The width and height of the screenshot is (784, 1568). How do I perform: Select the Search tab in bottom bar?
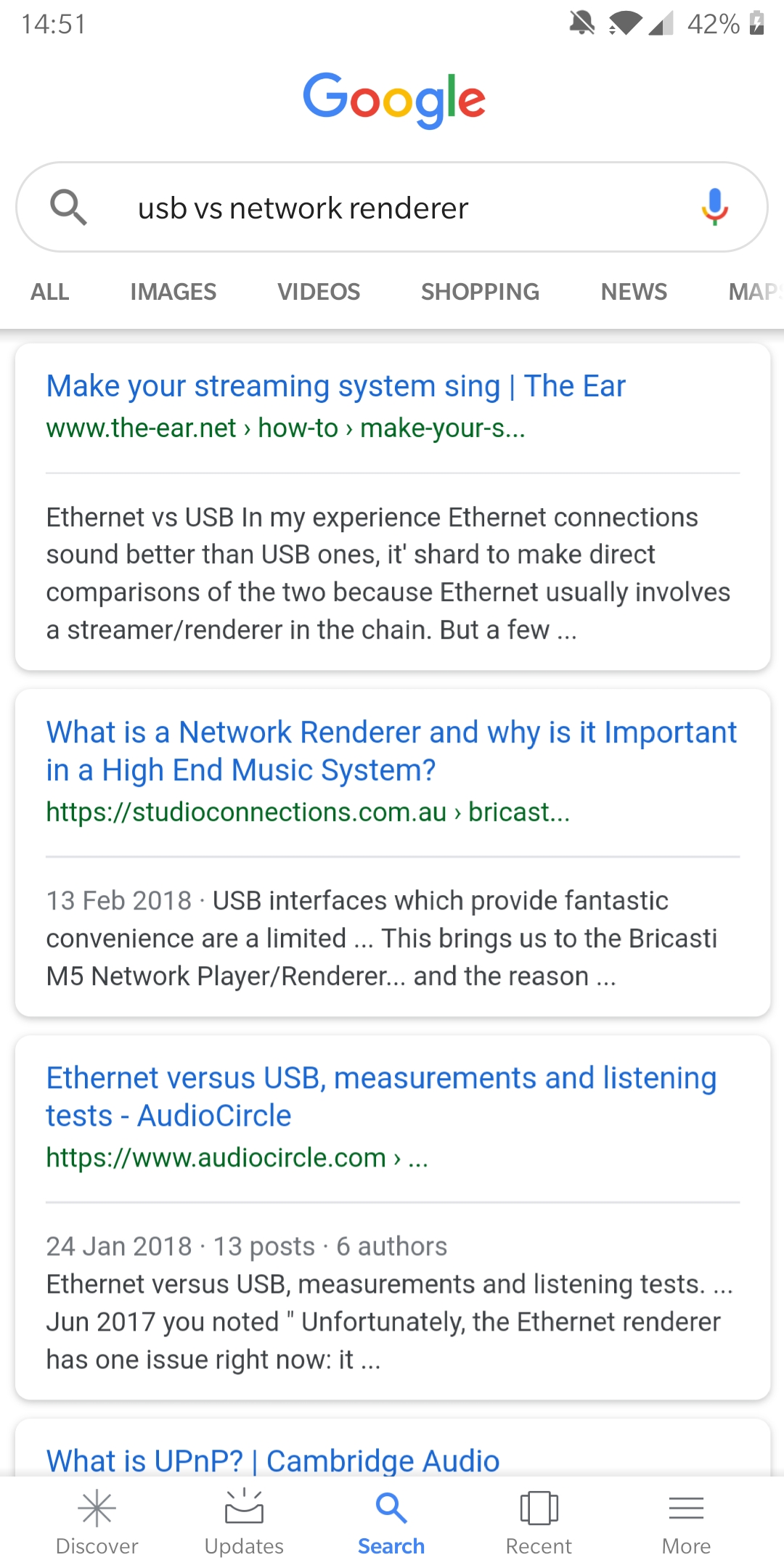(391, 1522)
